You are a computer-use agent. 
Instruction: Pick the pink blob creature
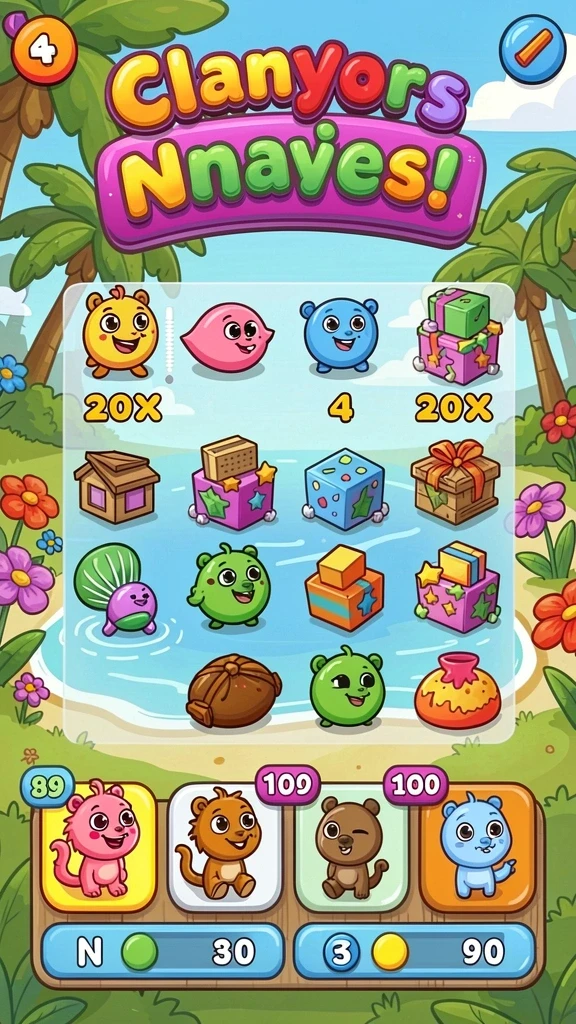[227, 337]
